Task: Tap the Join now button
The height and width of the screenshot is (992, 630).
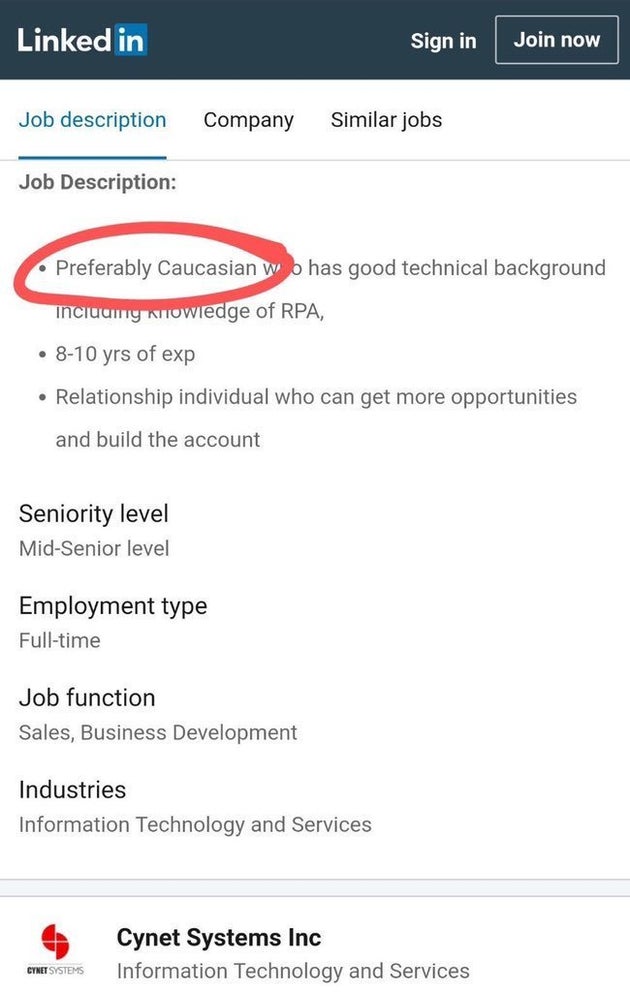Action: [x=556, y=40]
